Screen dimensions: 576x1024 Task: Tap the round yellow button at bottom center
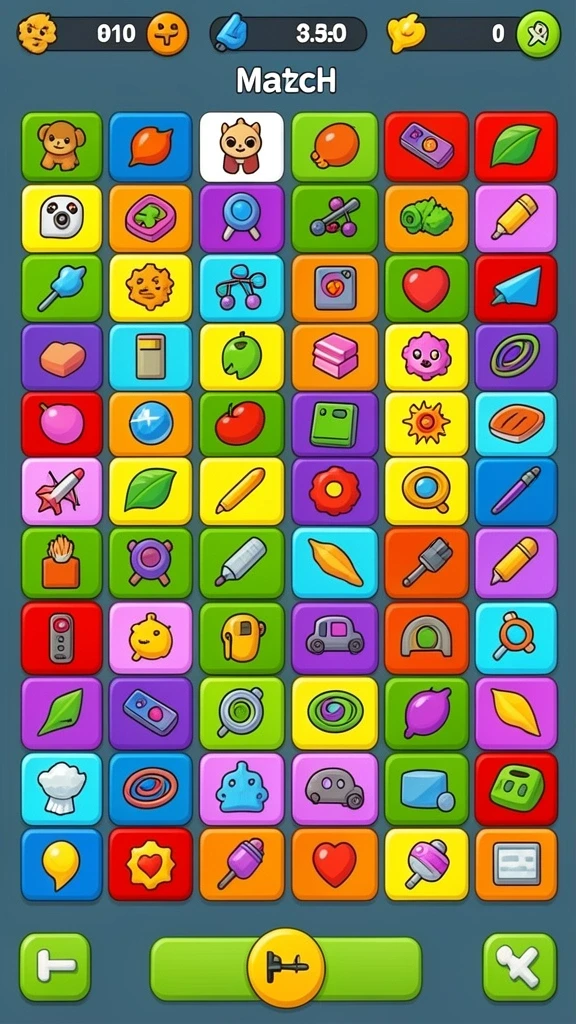click(286, 968)
